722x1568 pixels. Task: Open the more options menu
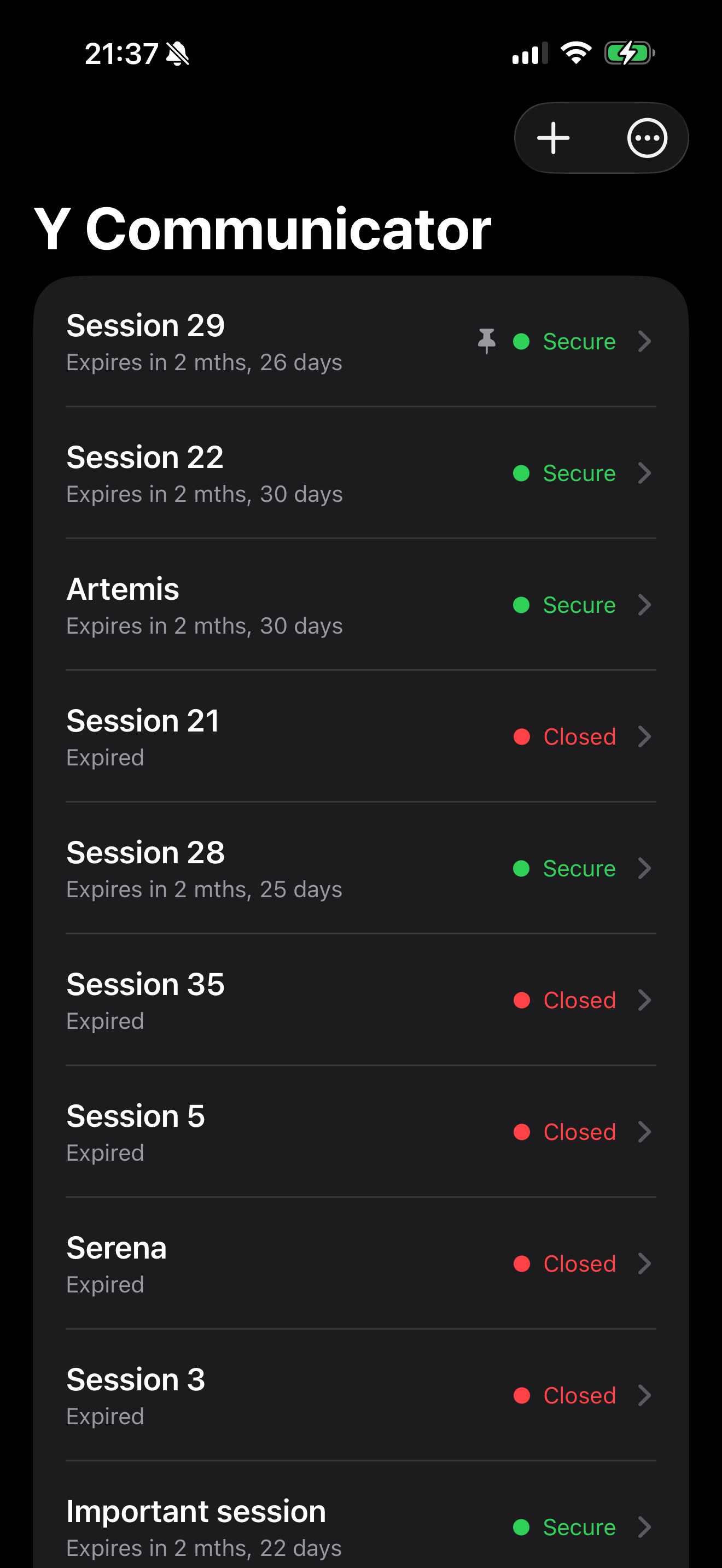coord(647,138)
